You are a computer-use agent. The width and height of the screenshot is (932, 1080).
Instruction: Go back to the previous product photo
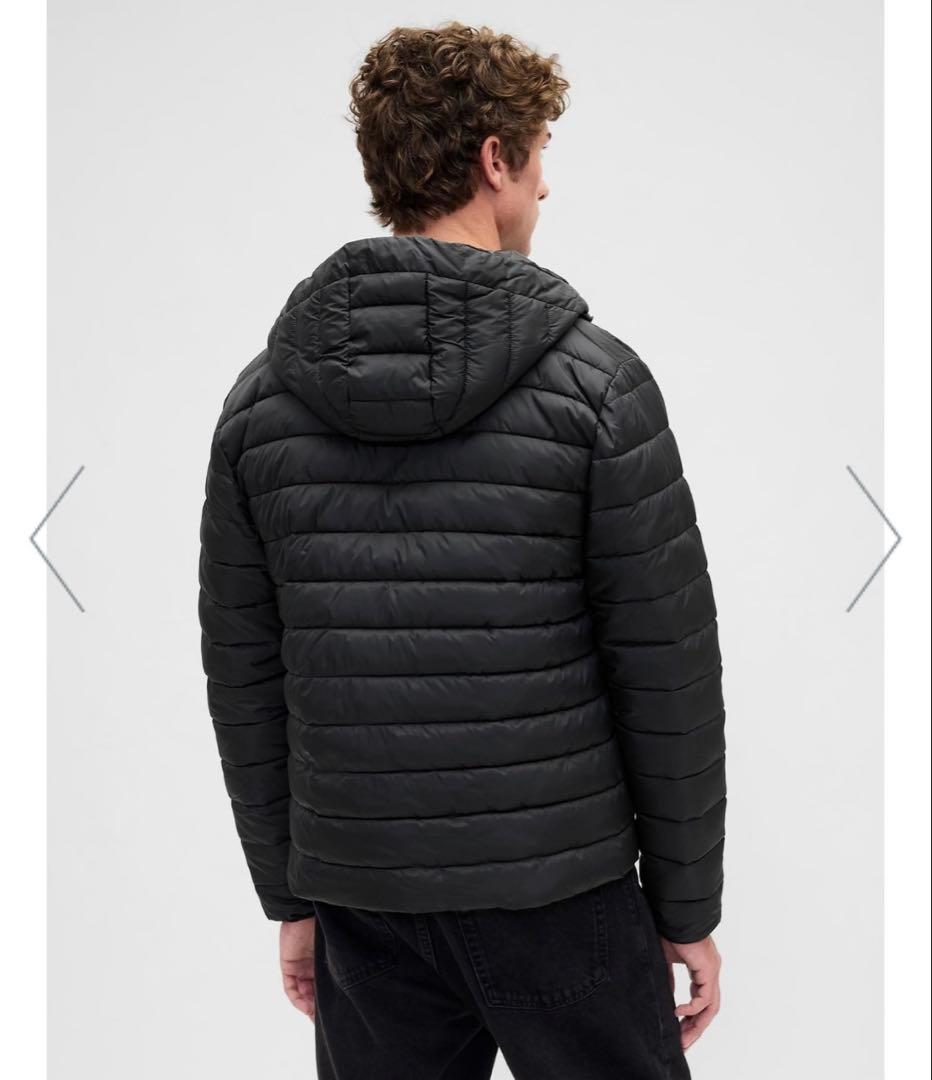point(58,538)
